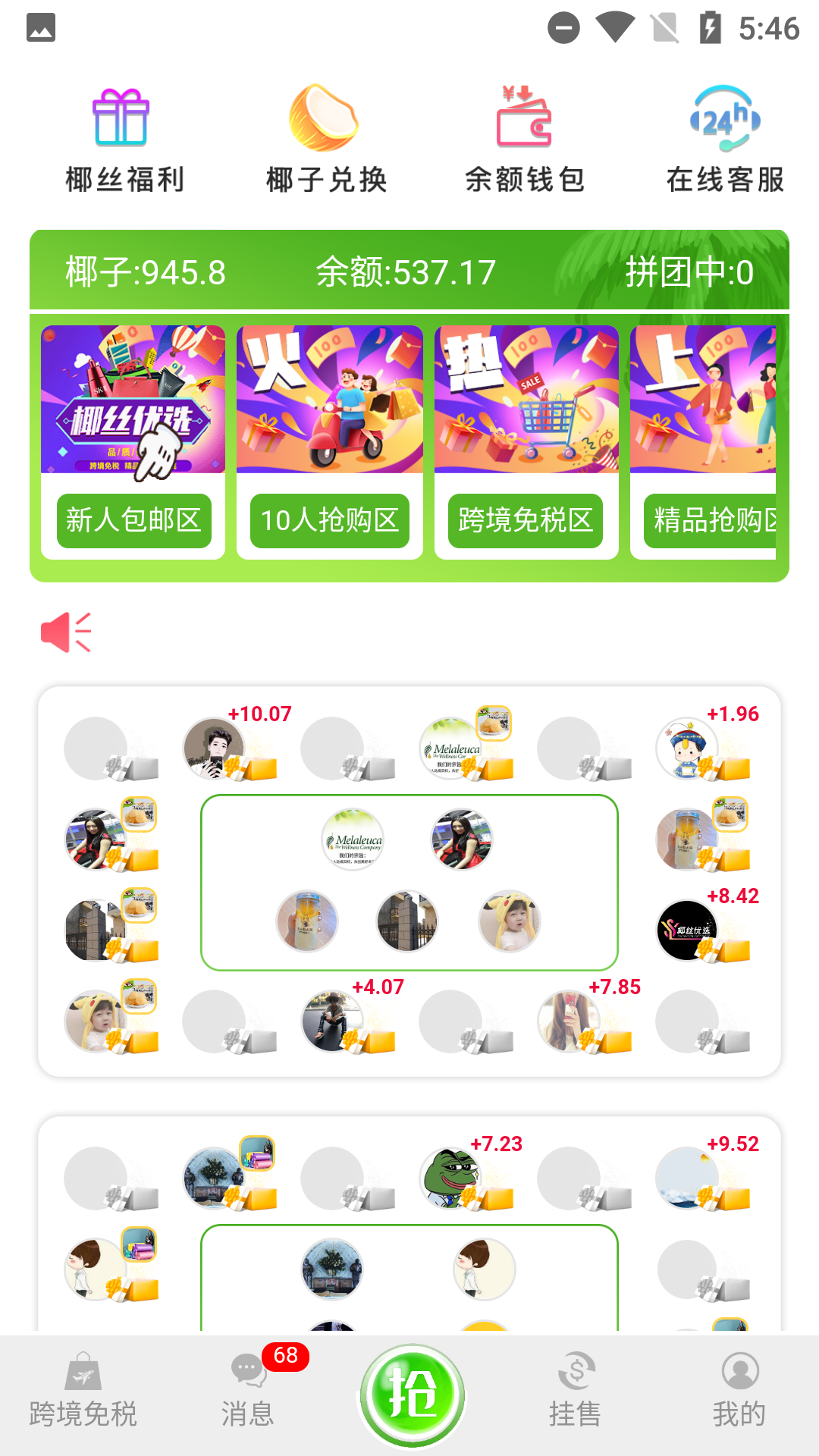The height and width of the screenshot is (1456, 819).
Task: Open 椰子兑换 exchange shortcut
Action: pos(326,140)
